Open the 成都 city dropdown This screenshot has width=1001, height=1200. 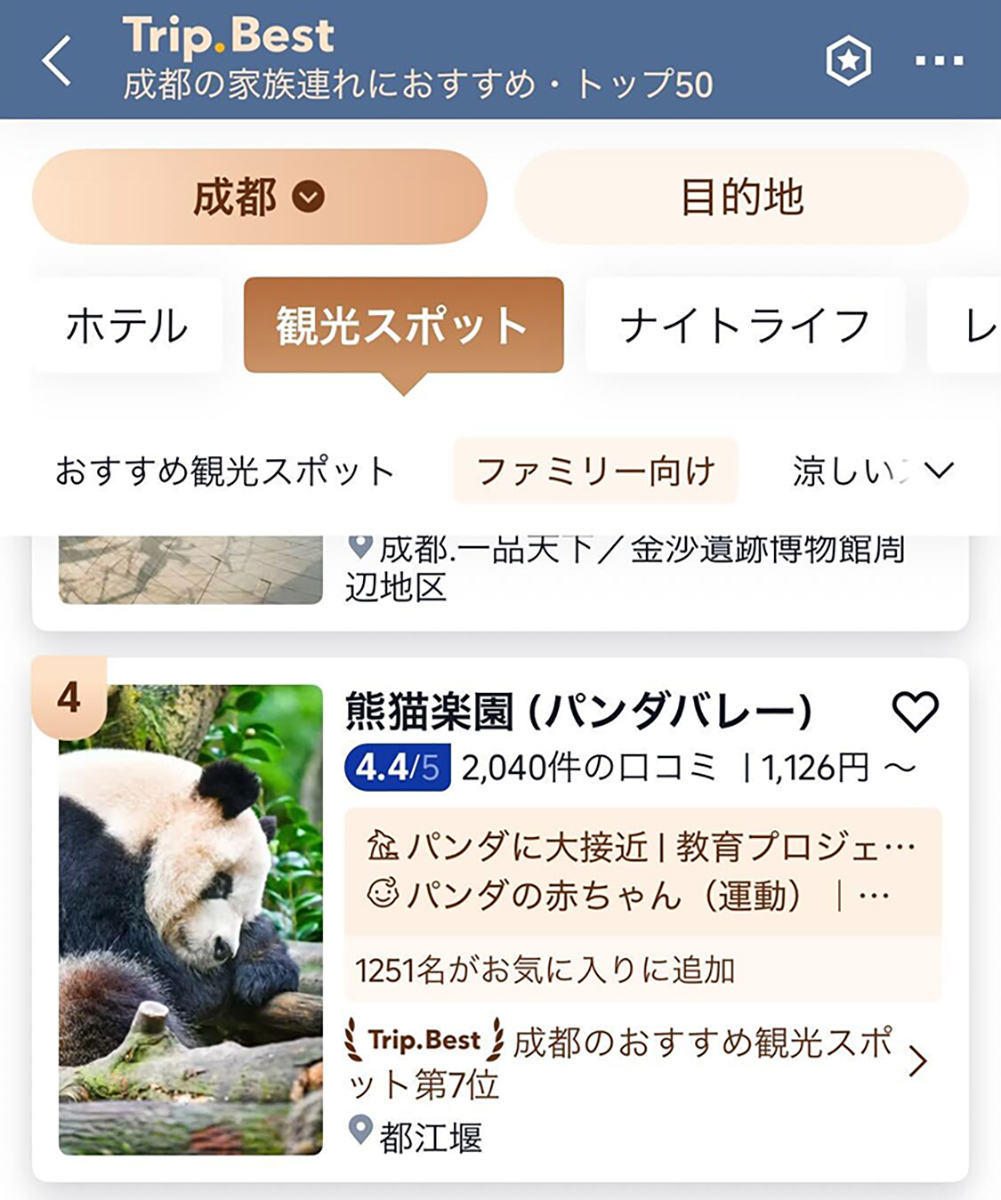click(259, 197)
